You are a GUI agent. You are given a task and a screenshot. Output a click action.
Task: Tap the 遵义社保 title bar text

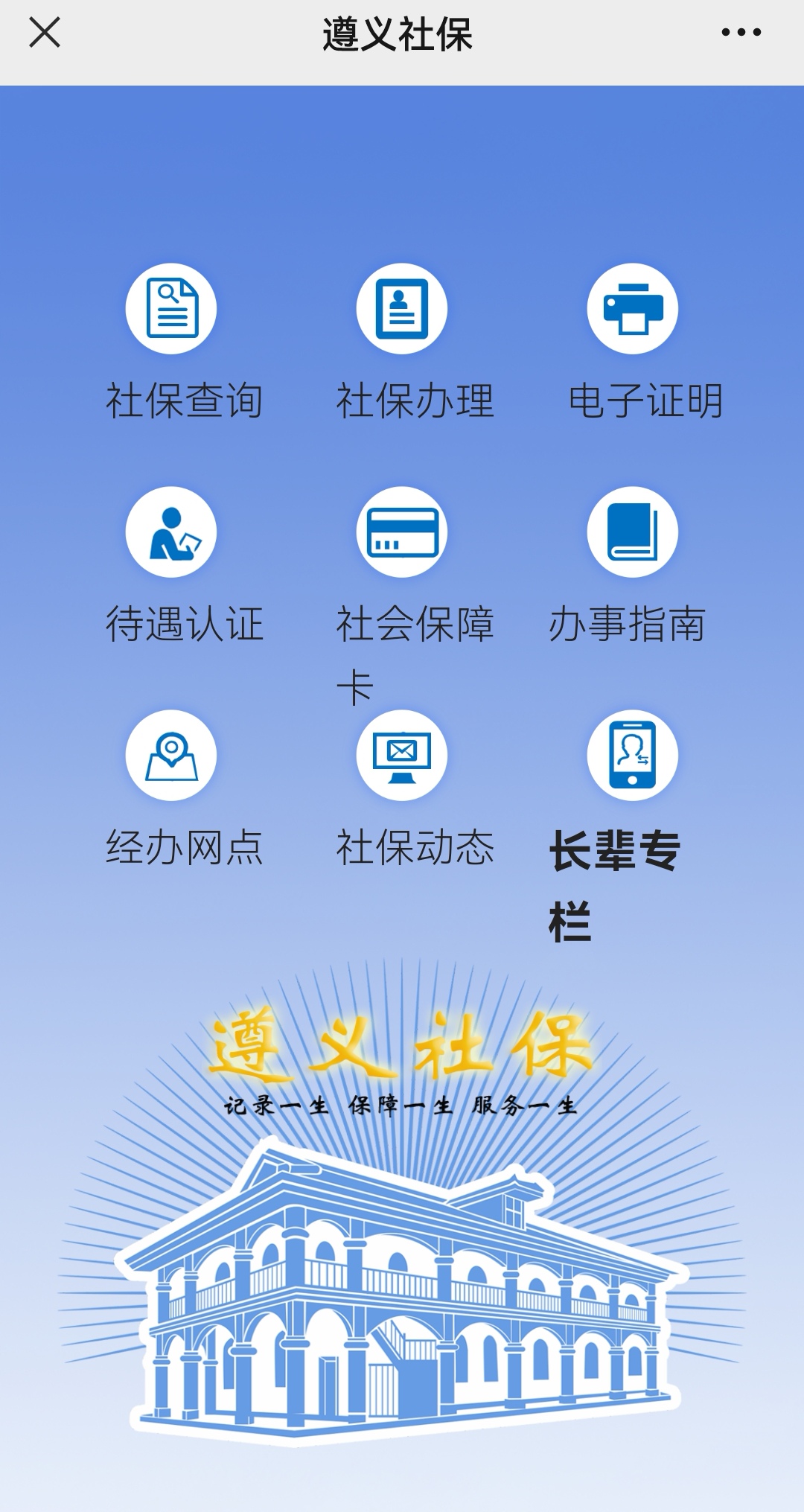[402, 34]
